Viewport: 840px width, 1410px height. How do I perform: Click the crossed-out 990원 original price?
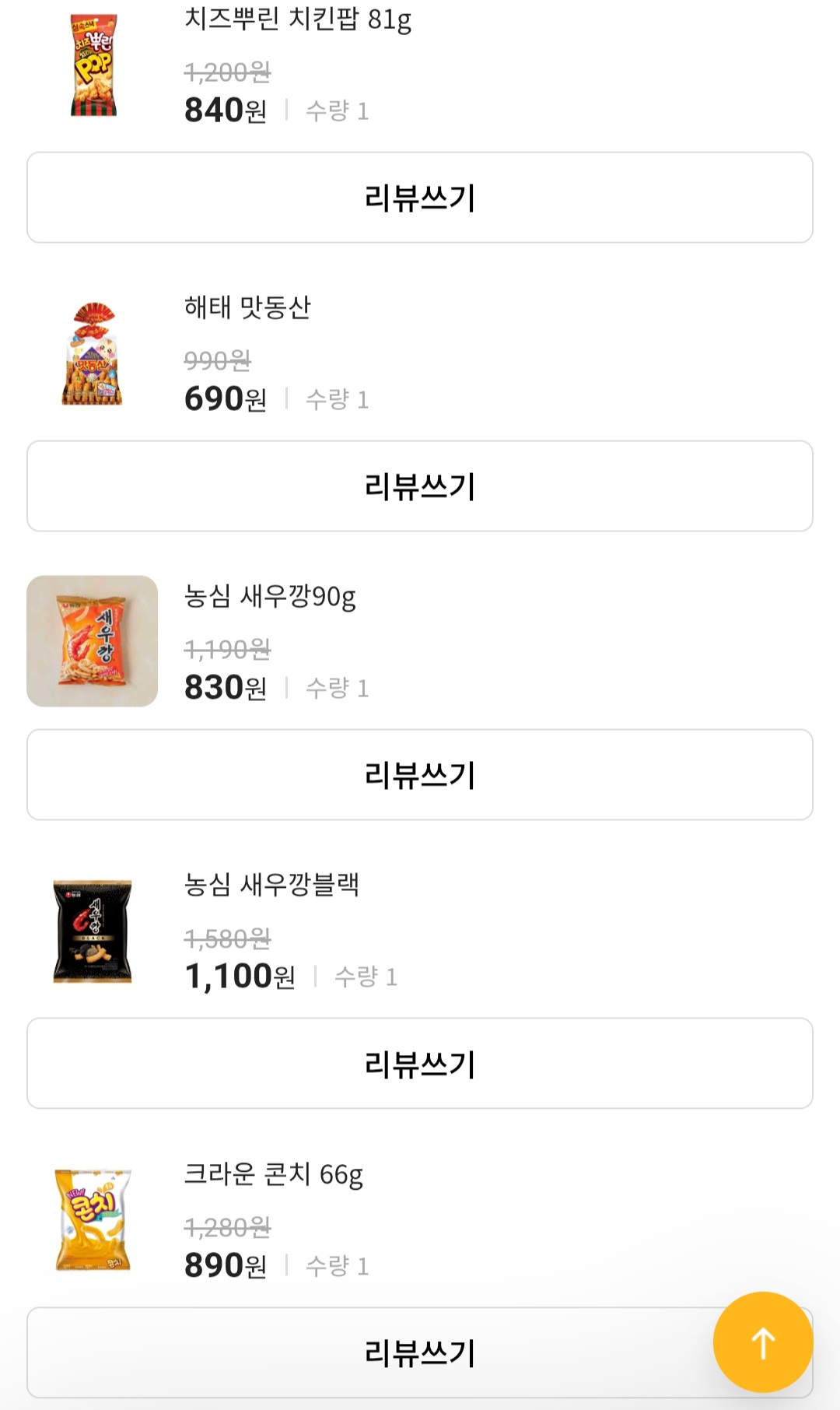[x=216, y=360]
